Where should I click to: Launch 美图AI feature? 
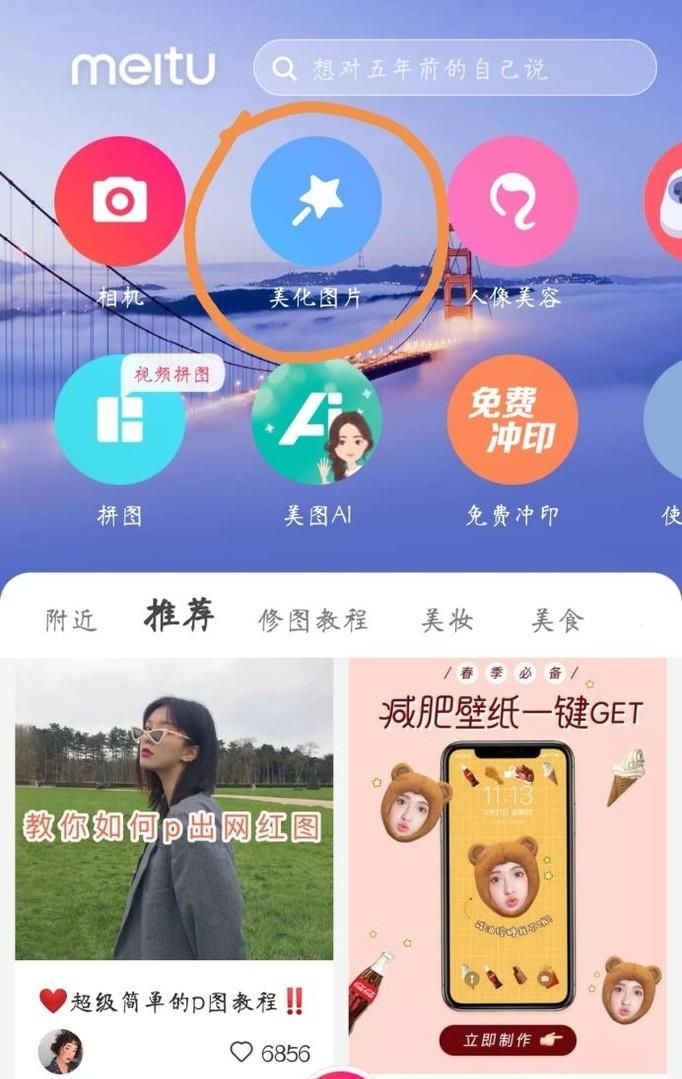(x=316, y=419)
